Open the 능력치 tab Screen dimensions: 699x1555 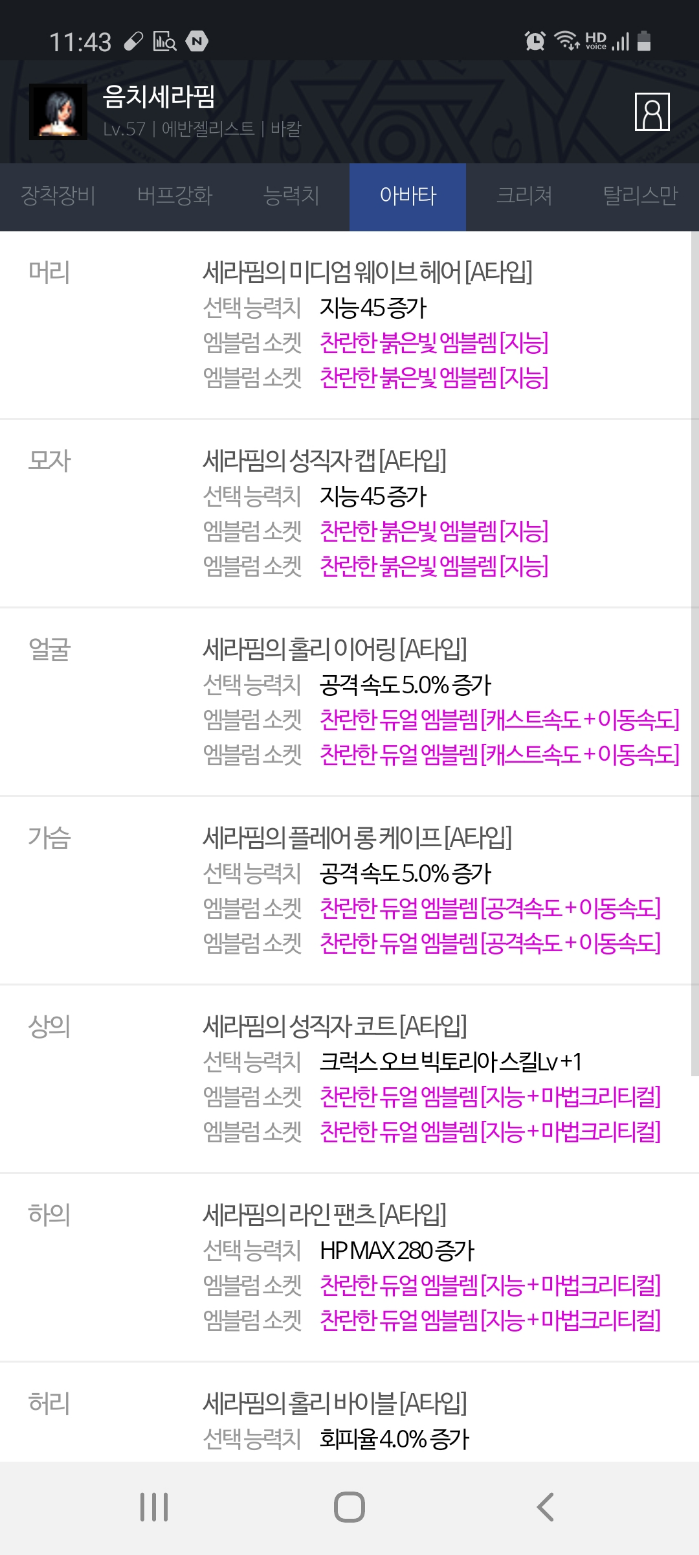pos(291,196)
